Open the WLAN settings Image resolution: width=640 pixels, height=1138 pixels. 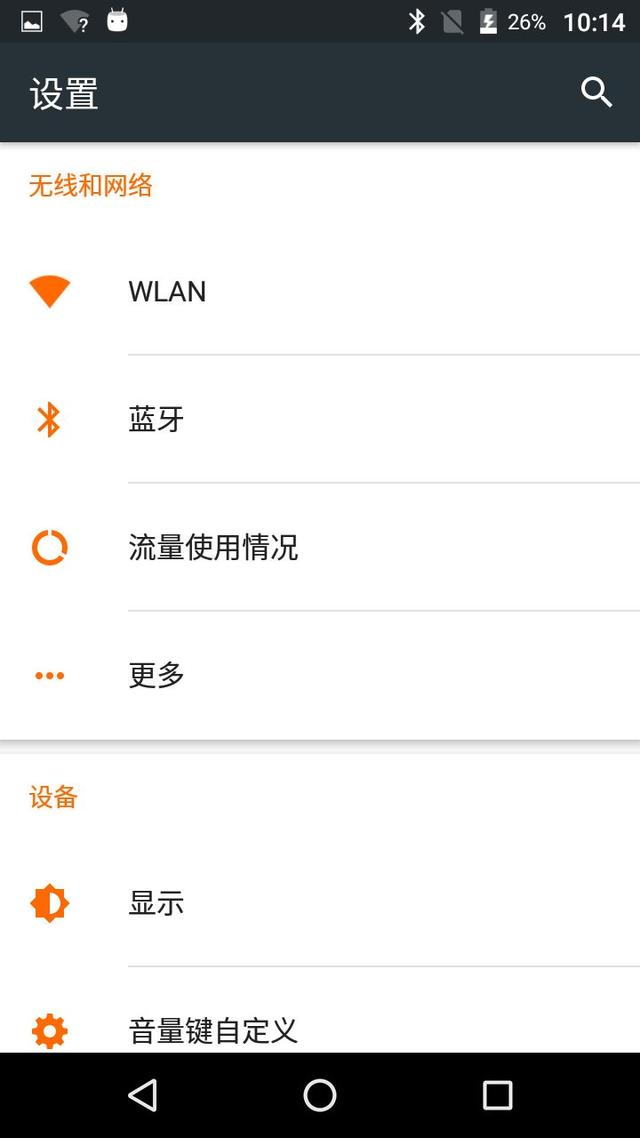point(320,292)
